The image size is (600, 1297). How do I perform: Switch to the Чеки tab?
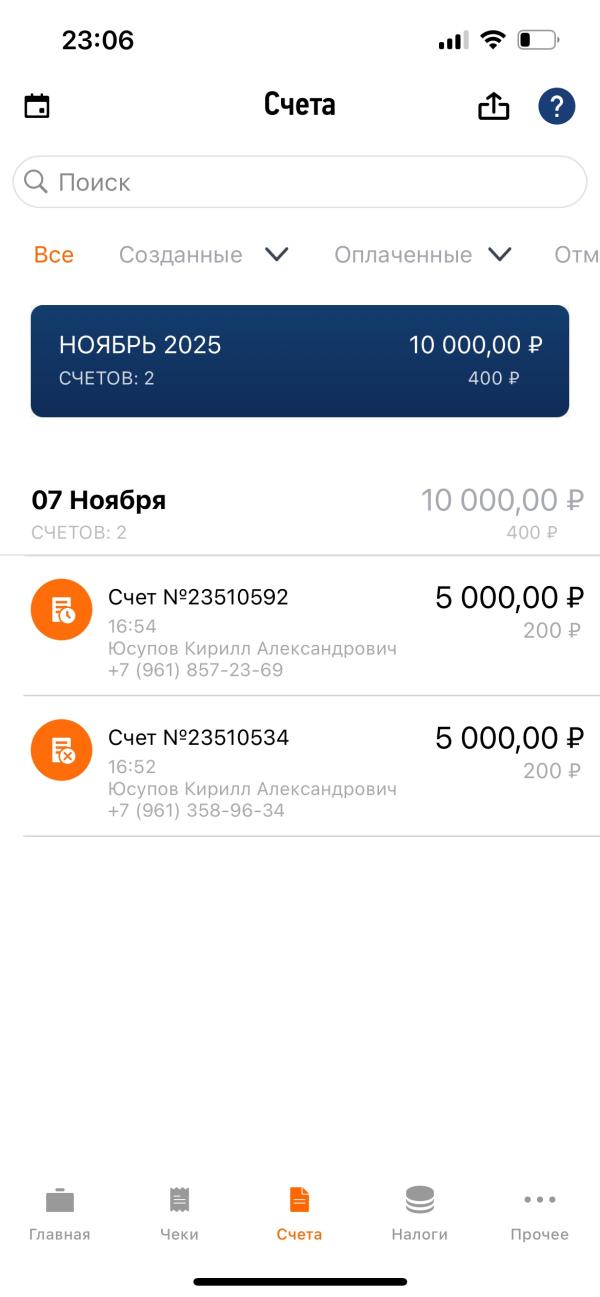tap(179, 1213)
